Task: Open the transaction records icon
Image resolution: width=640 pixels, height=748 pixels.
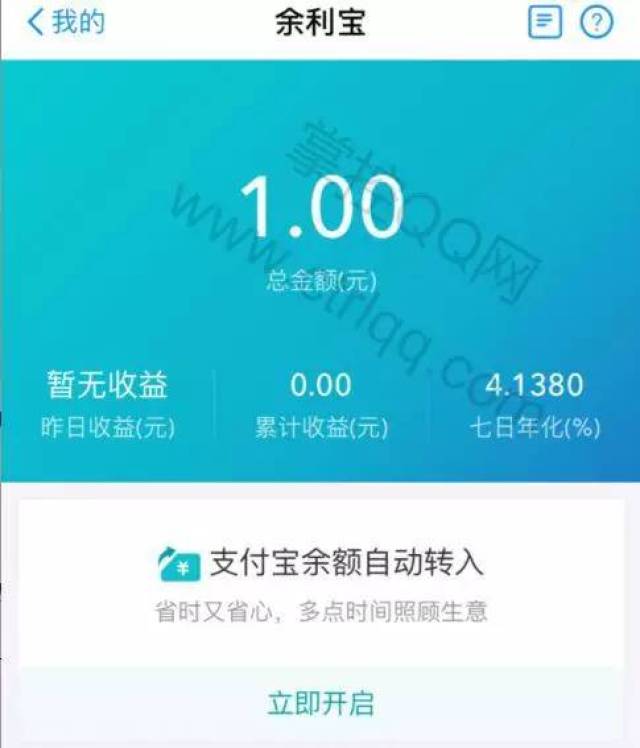Action: click(x=544, y=23)
